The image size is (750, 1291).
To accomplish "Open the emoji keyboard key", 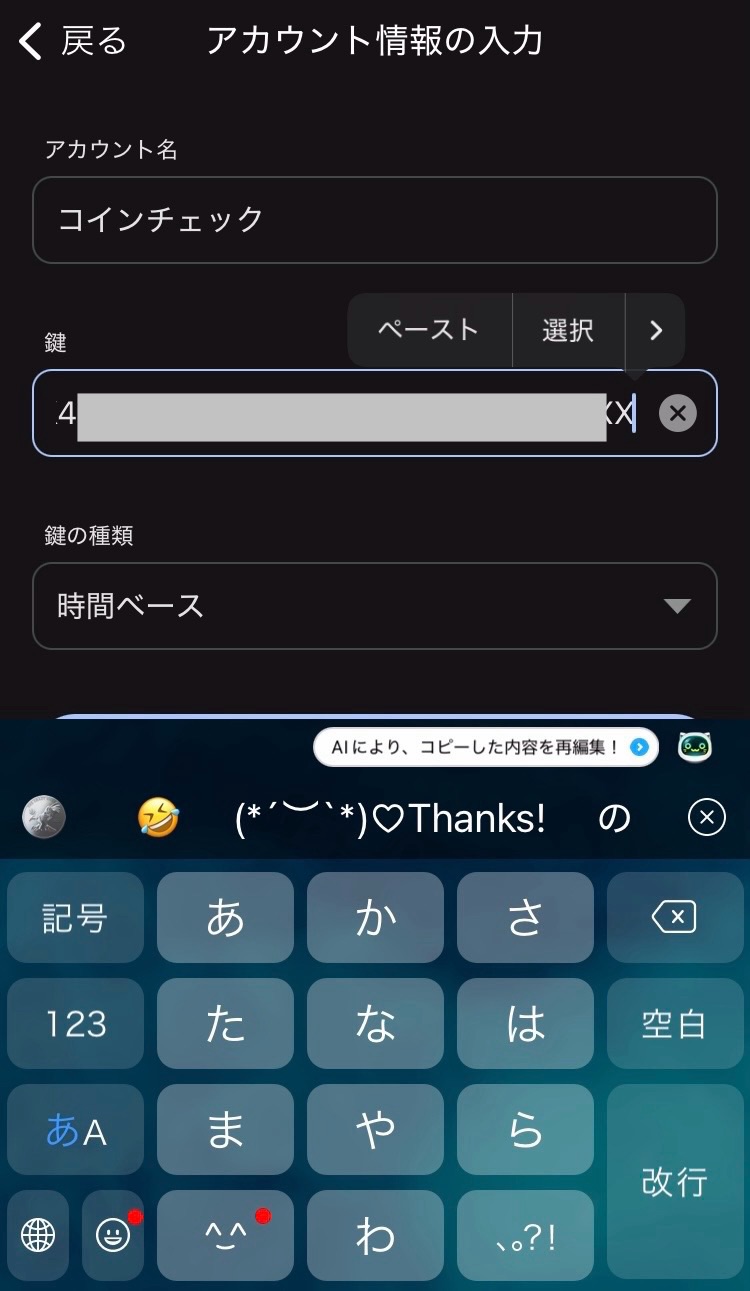I will pos(113,1236).
